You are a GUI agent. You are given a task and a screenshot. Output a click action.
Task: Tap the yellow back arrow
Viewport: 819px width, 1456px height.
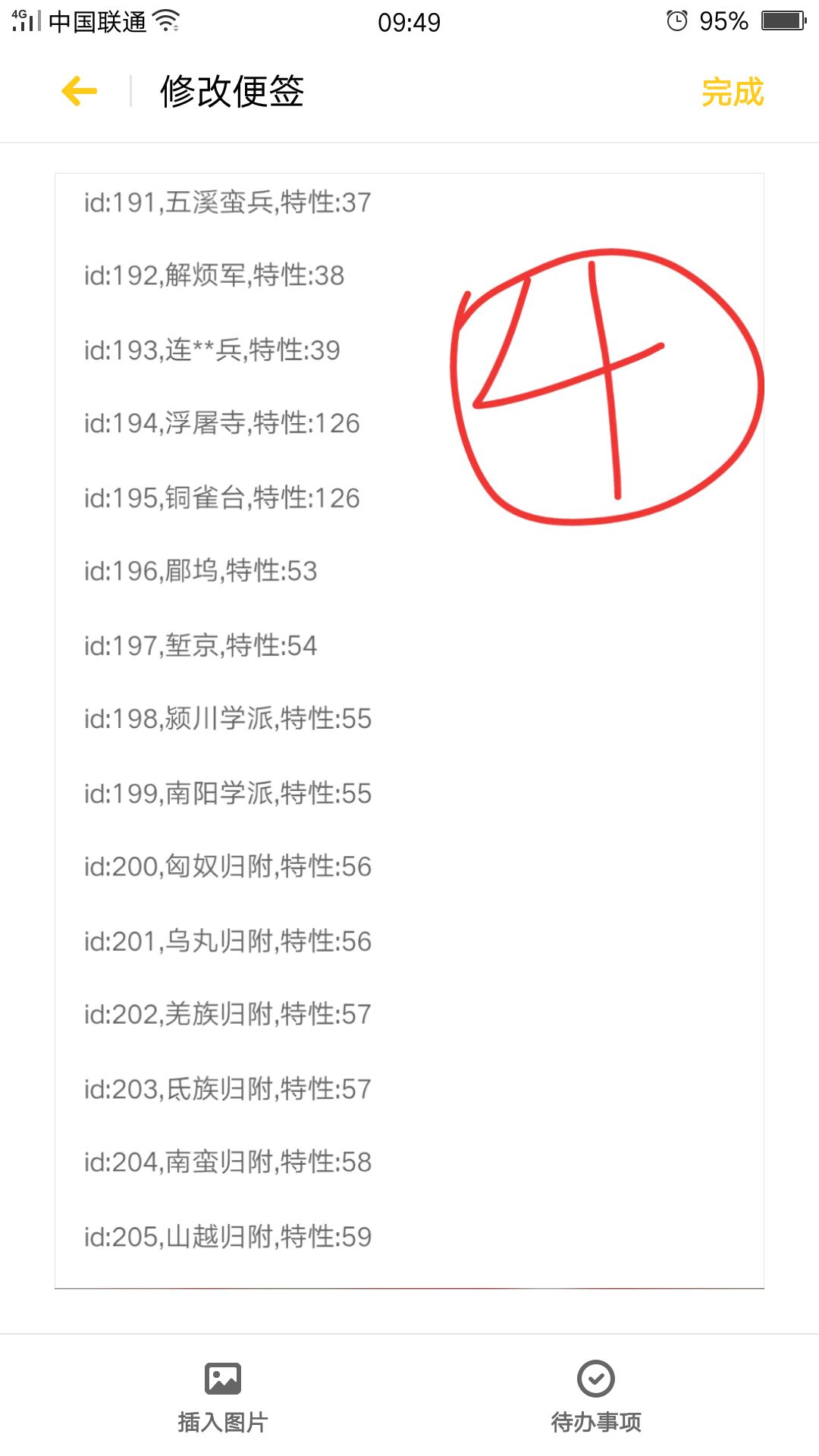pos(79,91)
